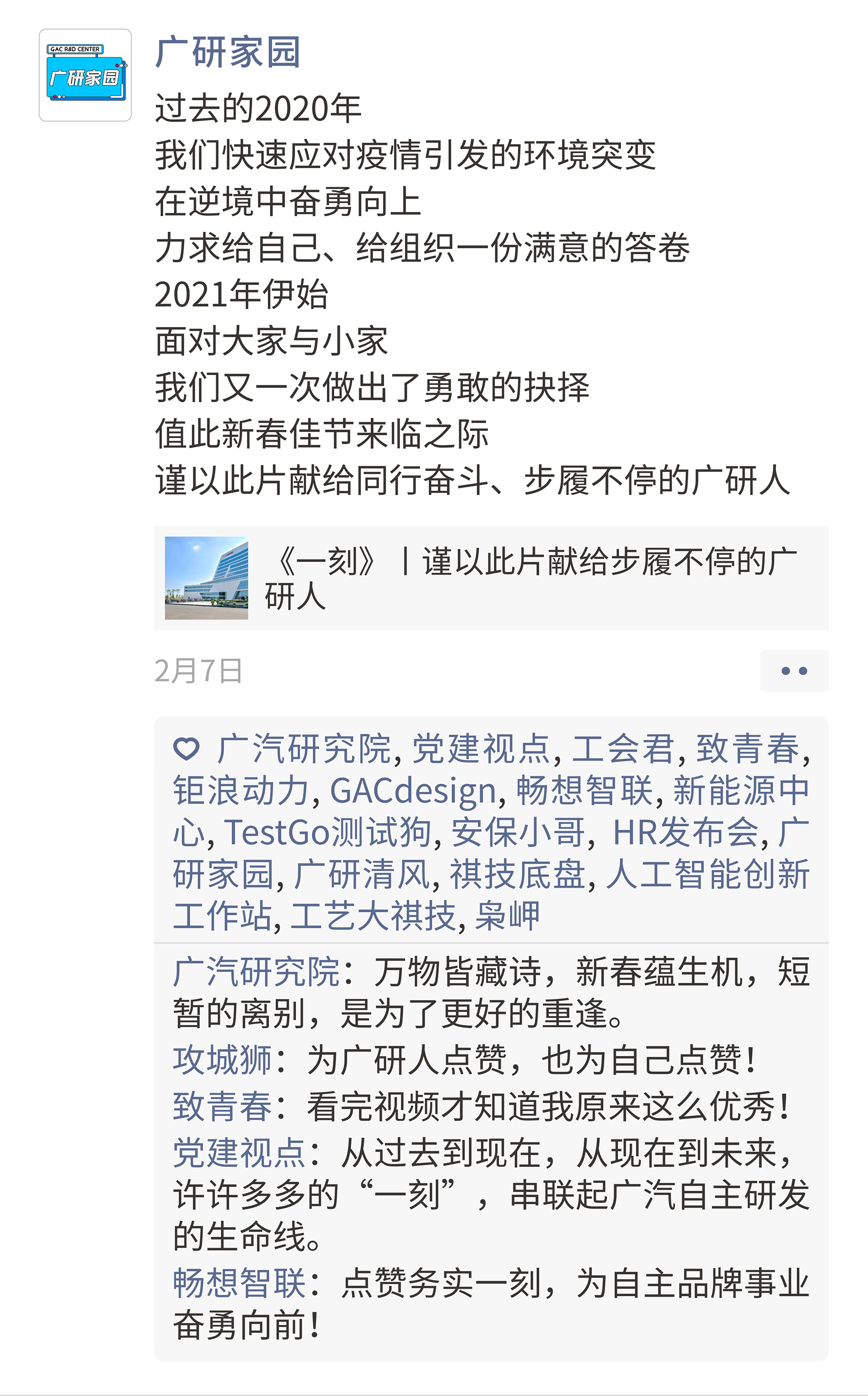This screenshot has height=1396, width=868.
Task: Open 安保小哥 in the likes list
Action: [x=518, y=832]
